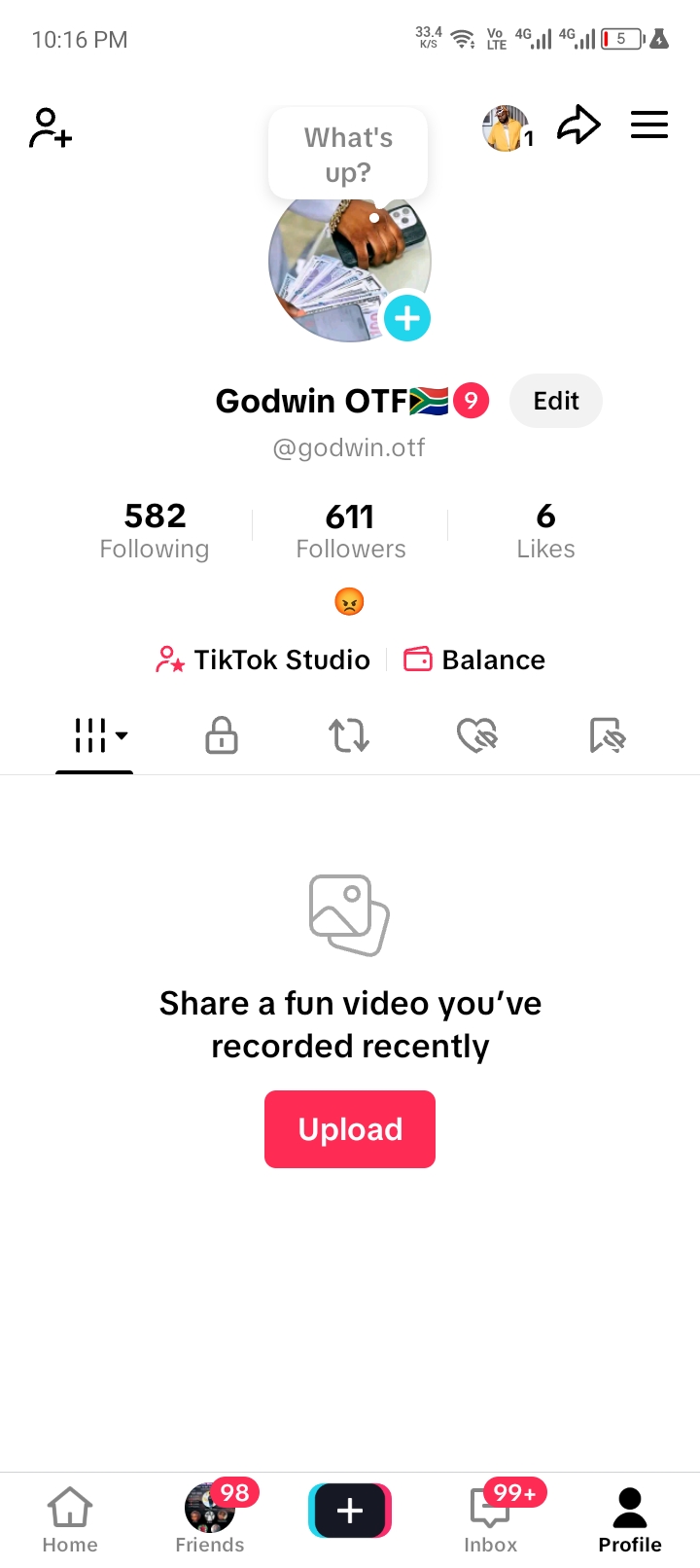
Task: Create a new post with plus button
Action: [350, 1511]
